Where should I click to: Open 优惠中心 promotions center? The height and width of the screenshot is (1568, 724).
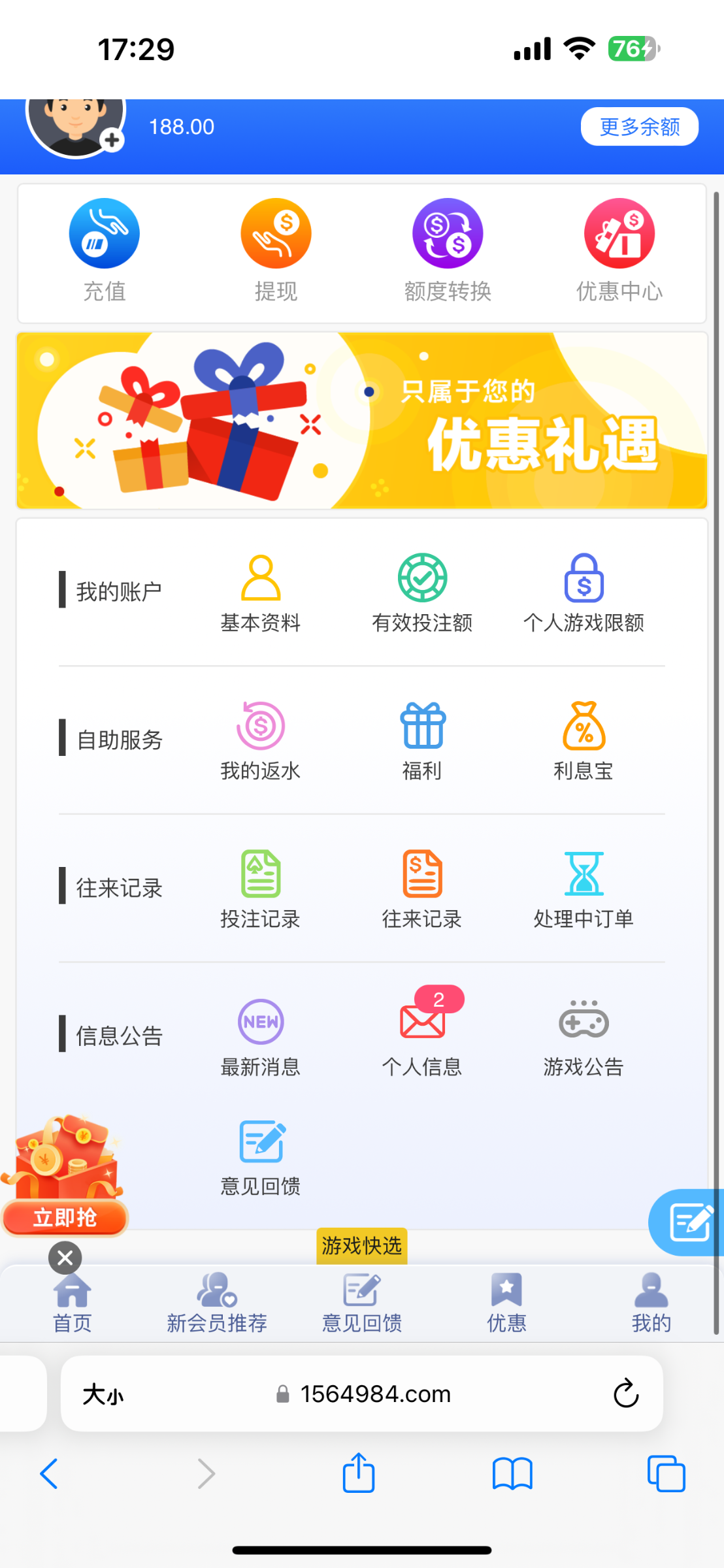click(619, 250)
